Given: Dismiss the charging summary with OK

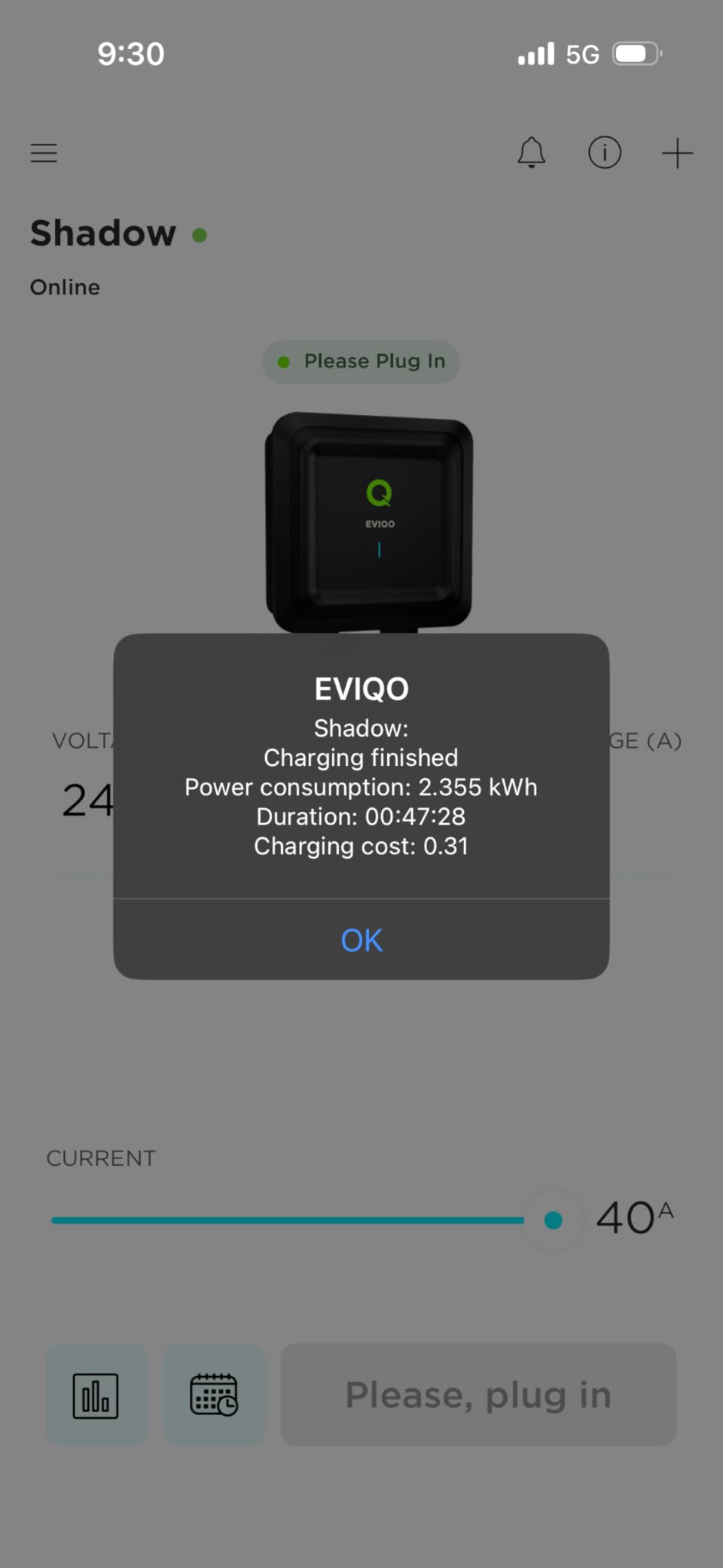Looking at the screenshot, I should coord(361,939).
